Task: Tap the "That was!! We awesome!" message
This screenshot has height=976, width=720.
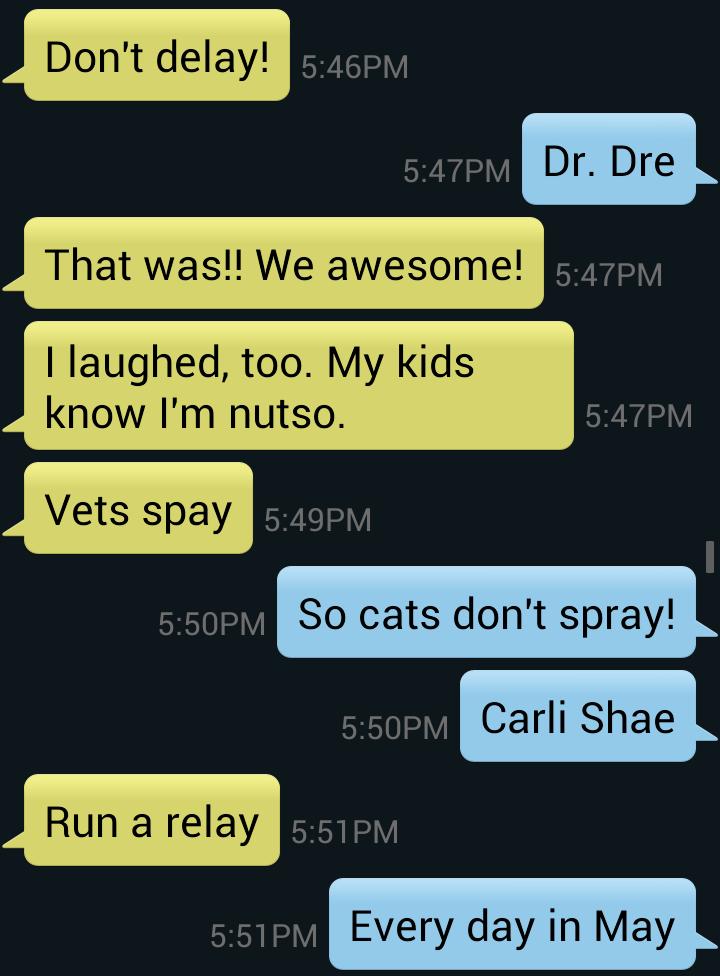Action: click(283, 264)
